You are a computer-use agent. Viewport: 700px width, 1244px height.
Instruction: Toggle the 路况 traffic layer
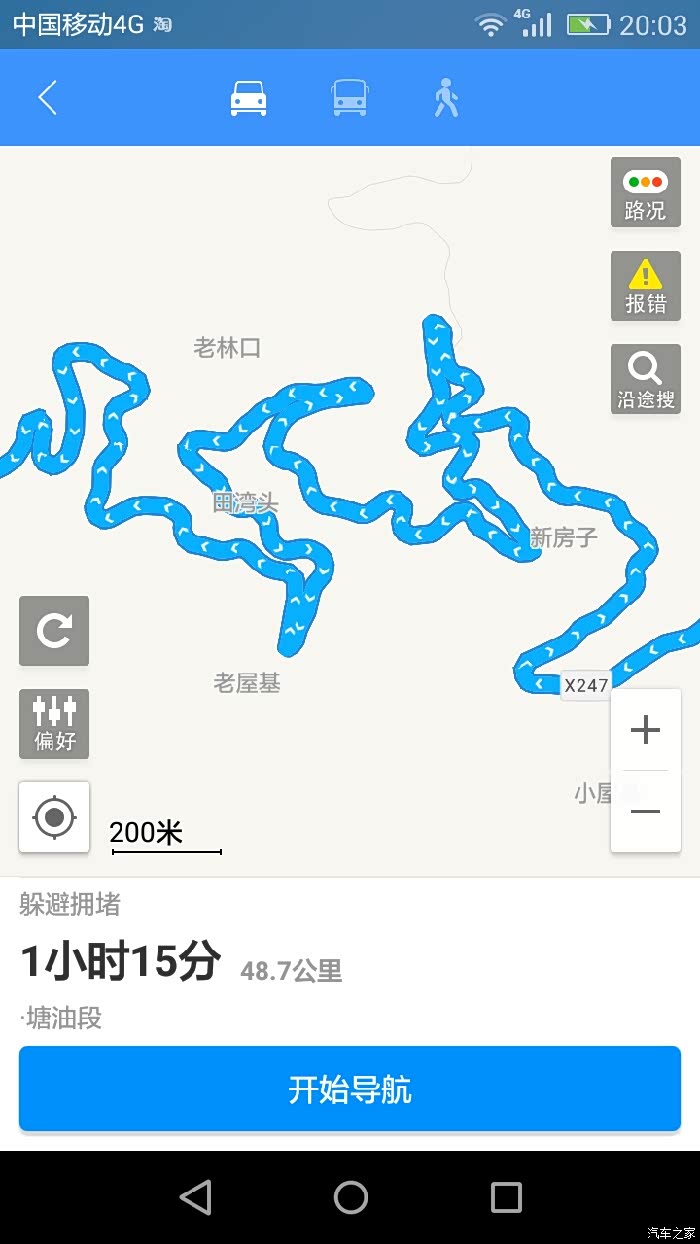[x=645, y=193]
